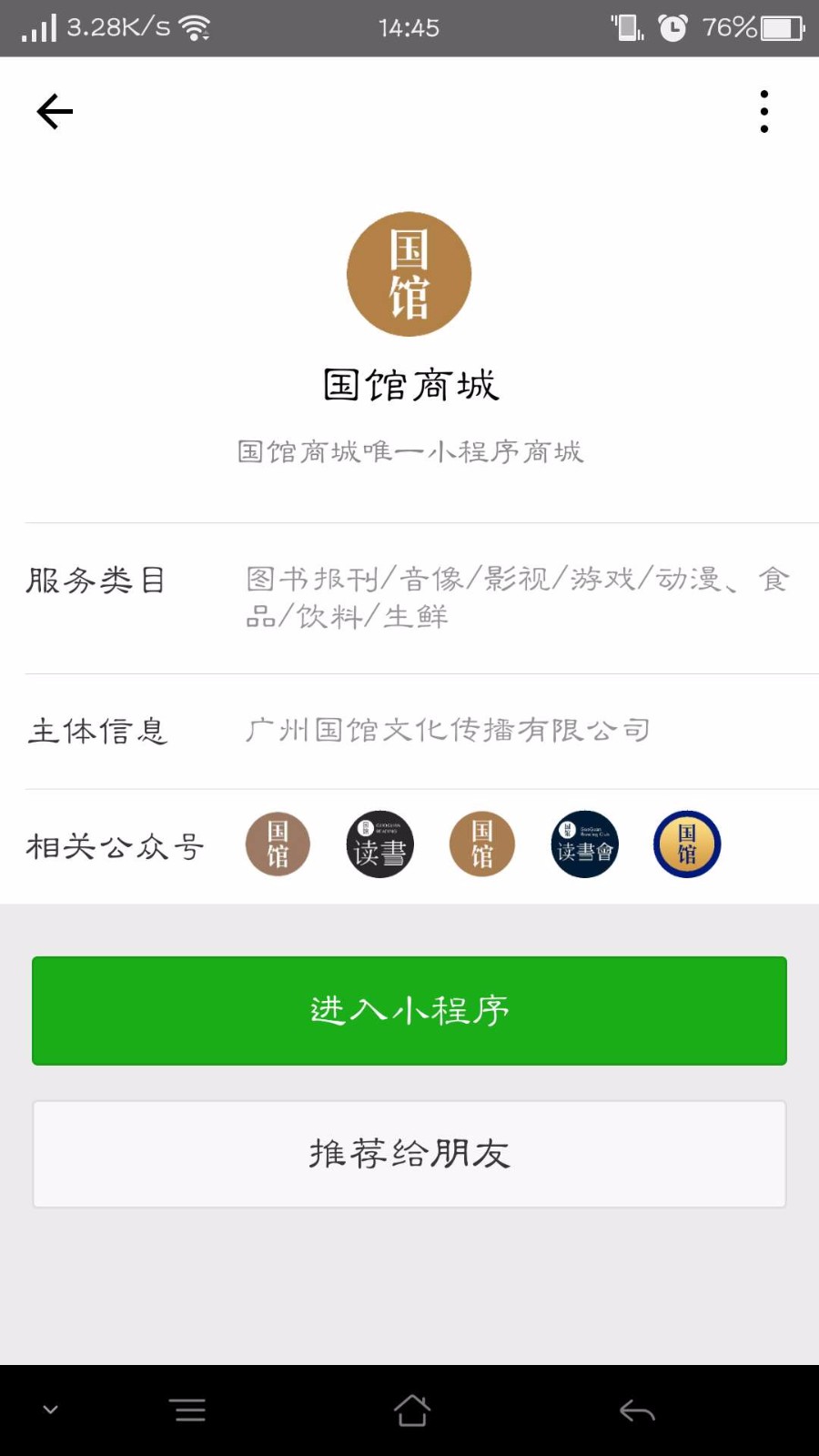Tap 推荐给朋友 to recommend to friends
Viewport: 819px width, 1456px height.
(409, 1154)
